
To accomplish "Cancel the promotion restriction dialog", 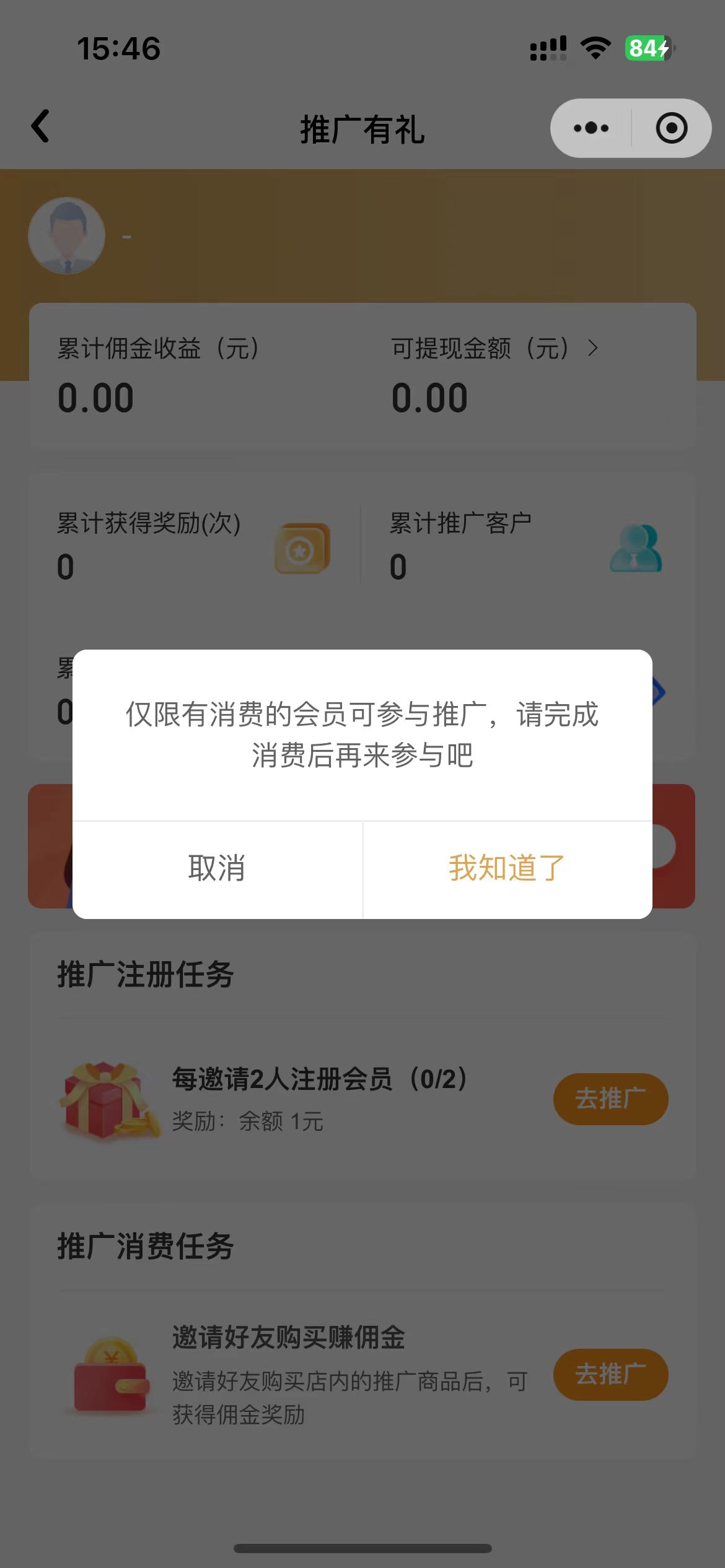I will (217, 869).
